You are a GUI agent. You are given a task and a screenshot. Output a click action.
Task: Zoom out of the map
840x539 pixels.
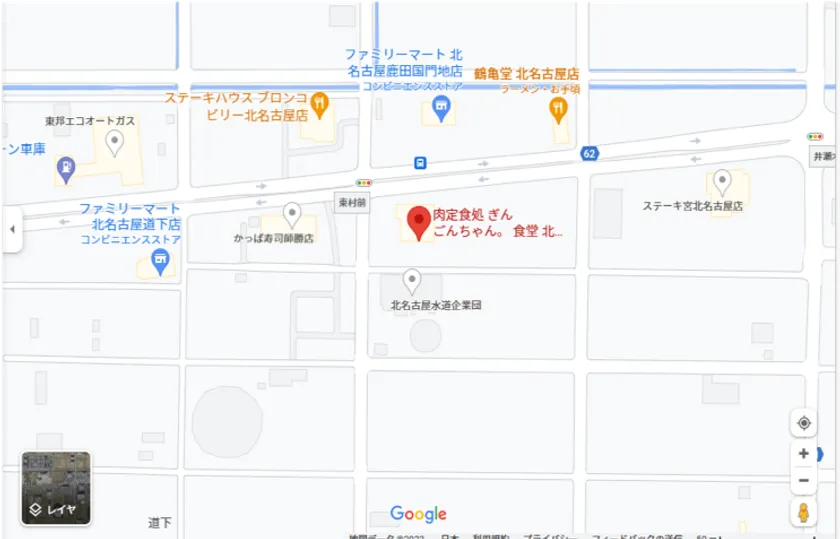(x=803, y=481)
